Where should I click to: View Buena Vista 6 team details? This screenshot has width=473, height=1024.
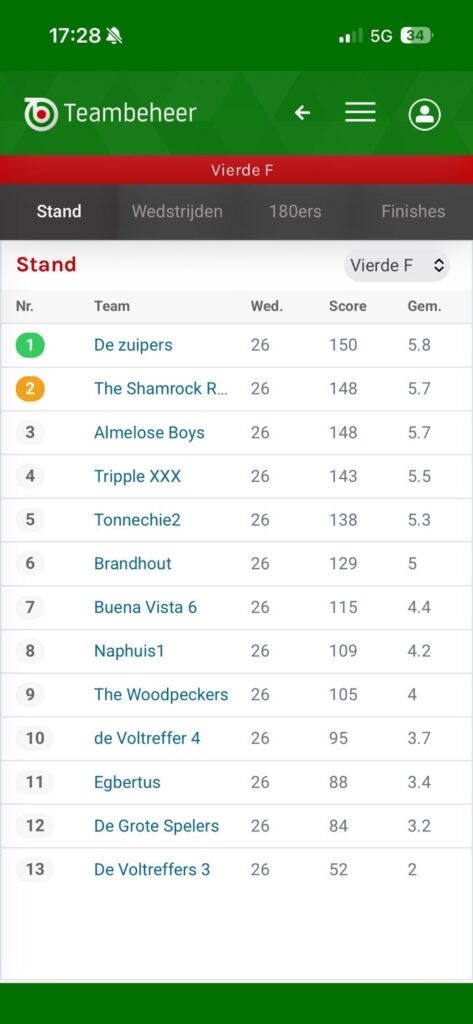(x=145, y=607)
